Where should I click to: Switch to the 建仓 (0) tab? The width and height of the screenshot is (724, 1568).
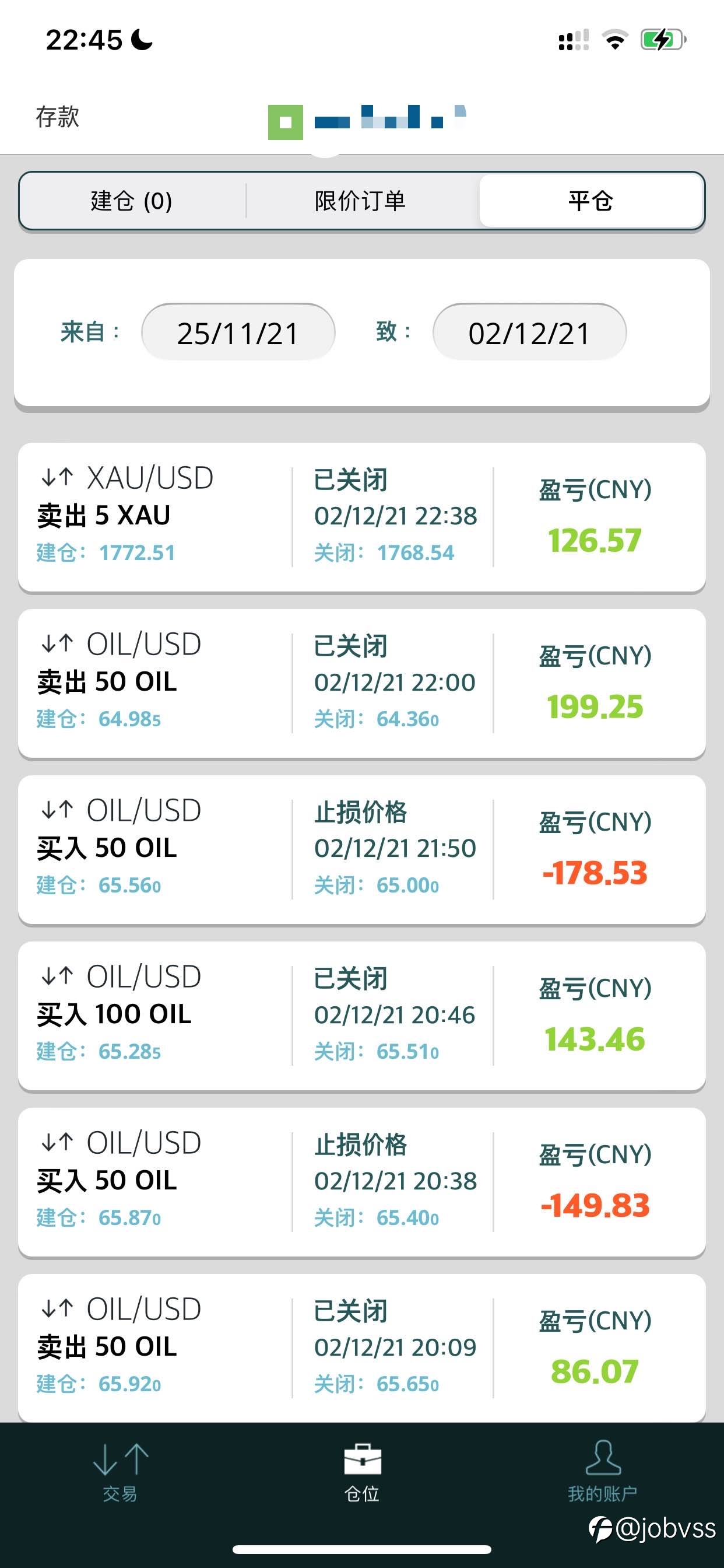[132, 200]
